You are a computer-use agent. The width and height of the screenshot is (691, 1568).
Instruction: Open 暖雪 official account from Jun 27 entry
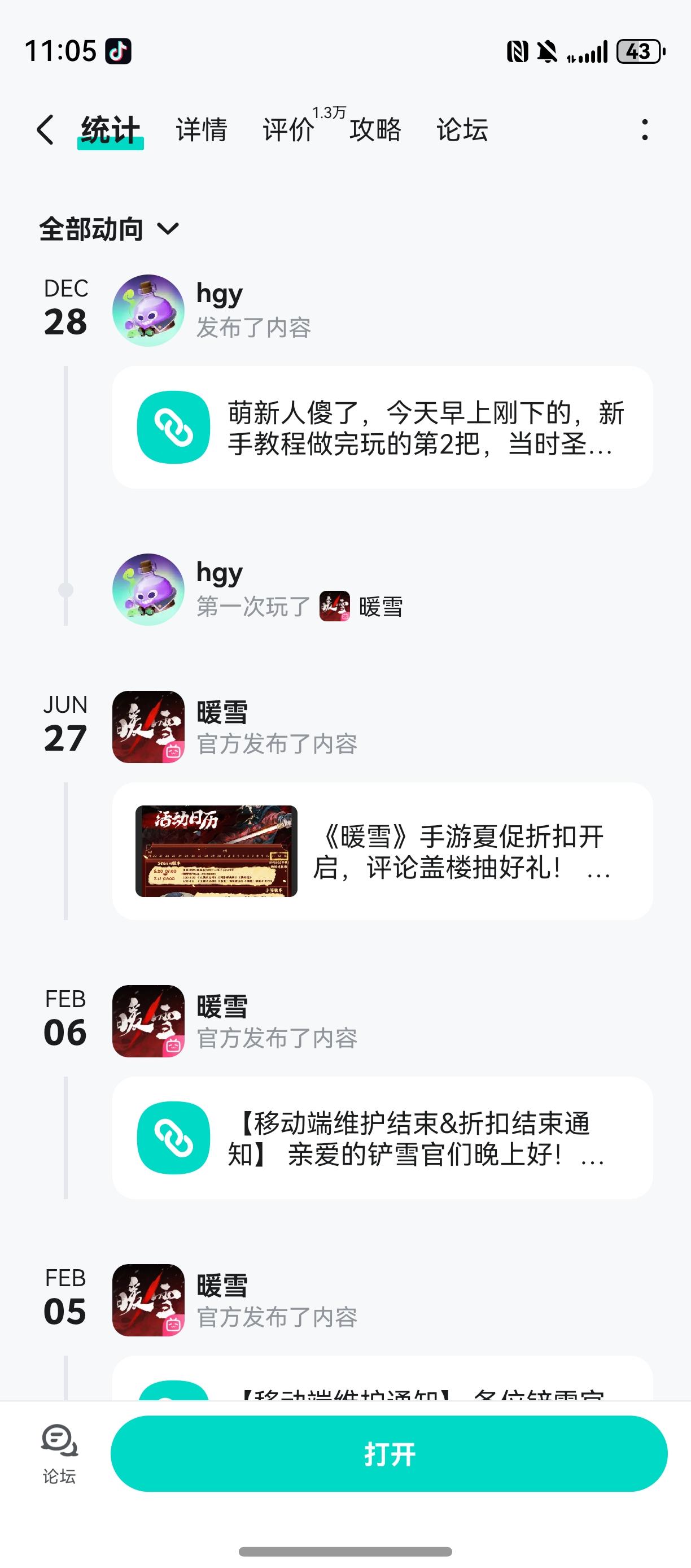coord(148,727)
